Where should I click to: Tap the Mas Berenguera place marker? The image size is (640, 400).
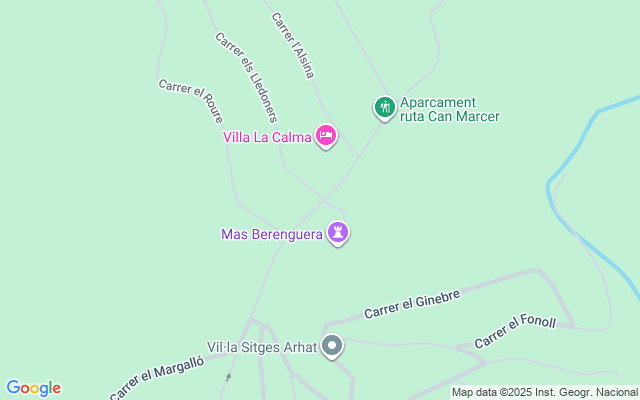coord(340,233)
